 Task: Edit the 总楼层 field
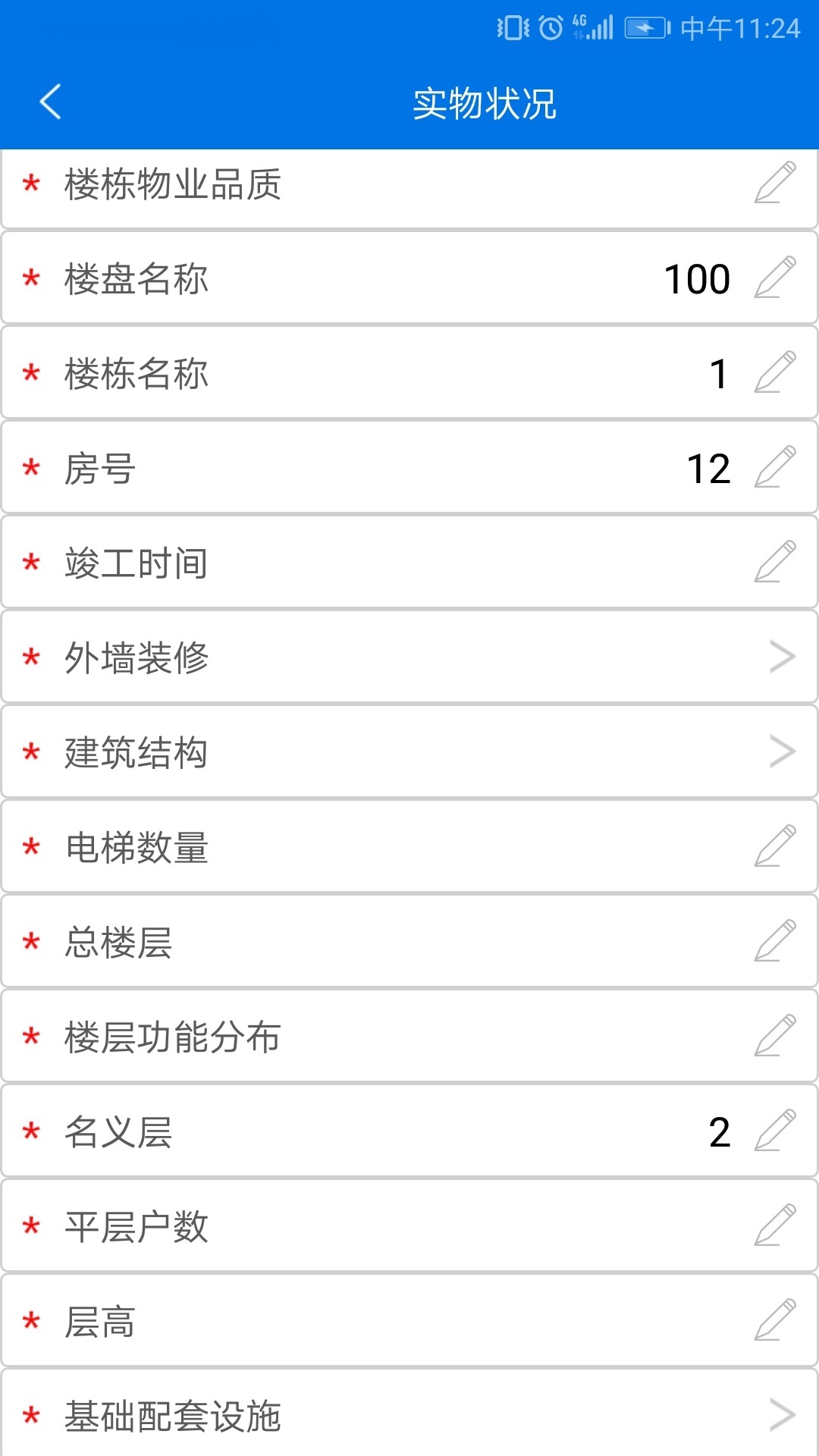point(775,941)
